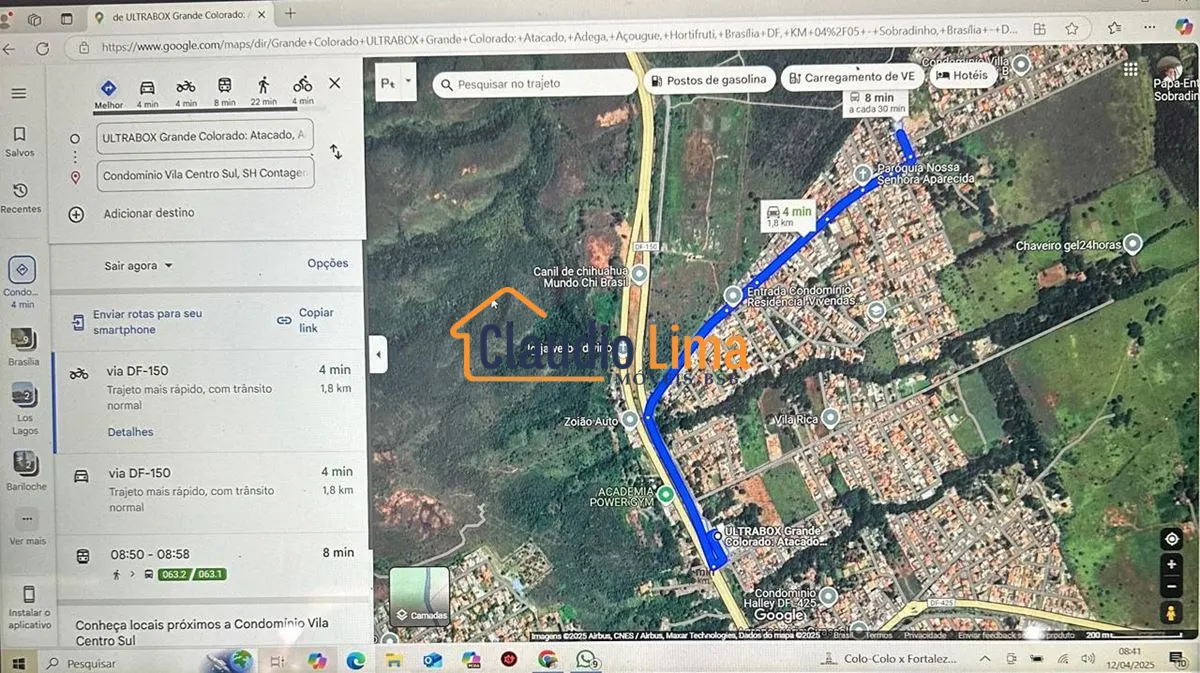Select the driving travel mode

(x=147, y=88)
